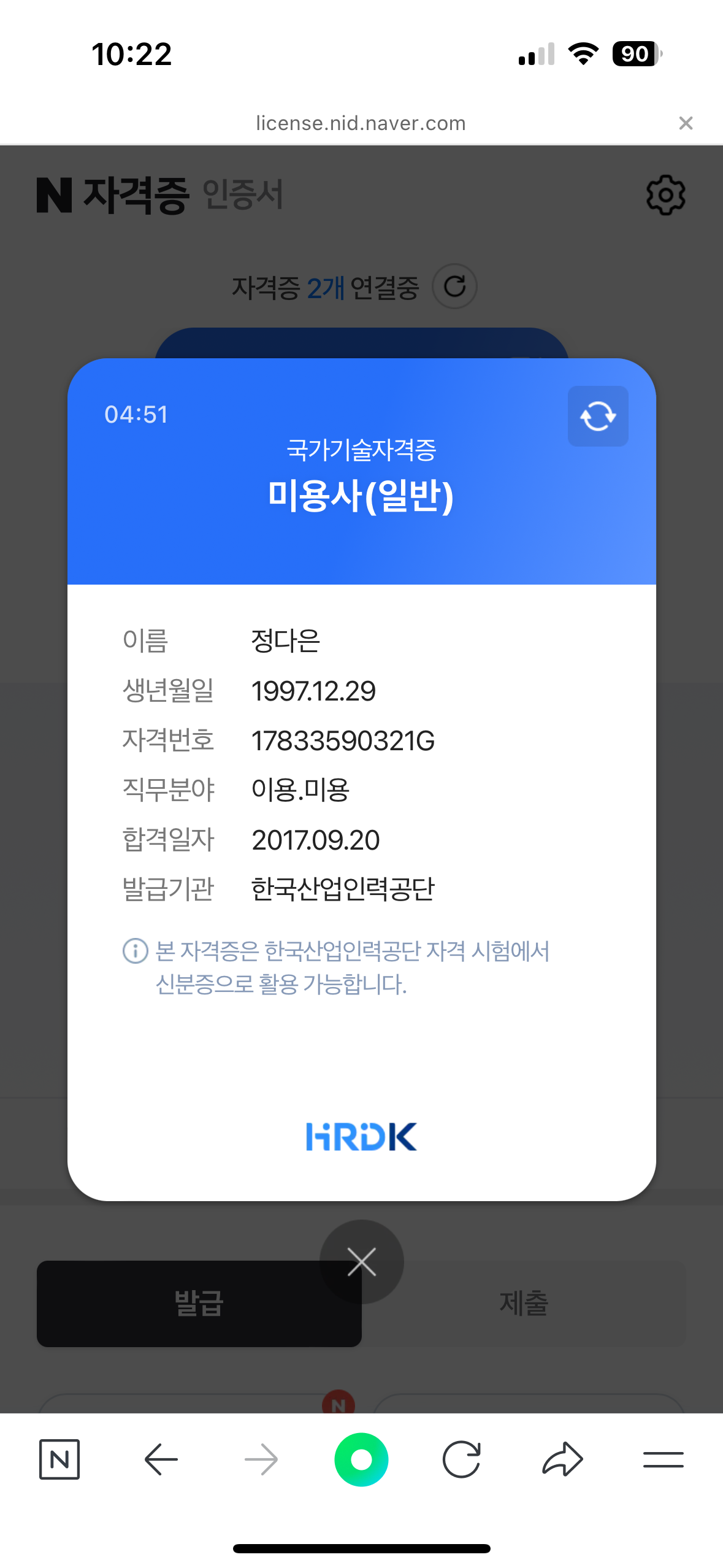Image resolution: width=723 pixels, height=1568 pixels.
Task: Open the browser menu with two lines
Action: (663, 1459)
